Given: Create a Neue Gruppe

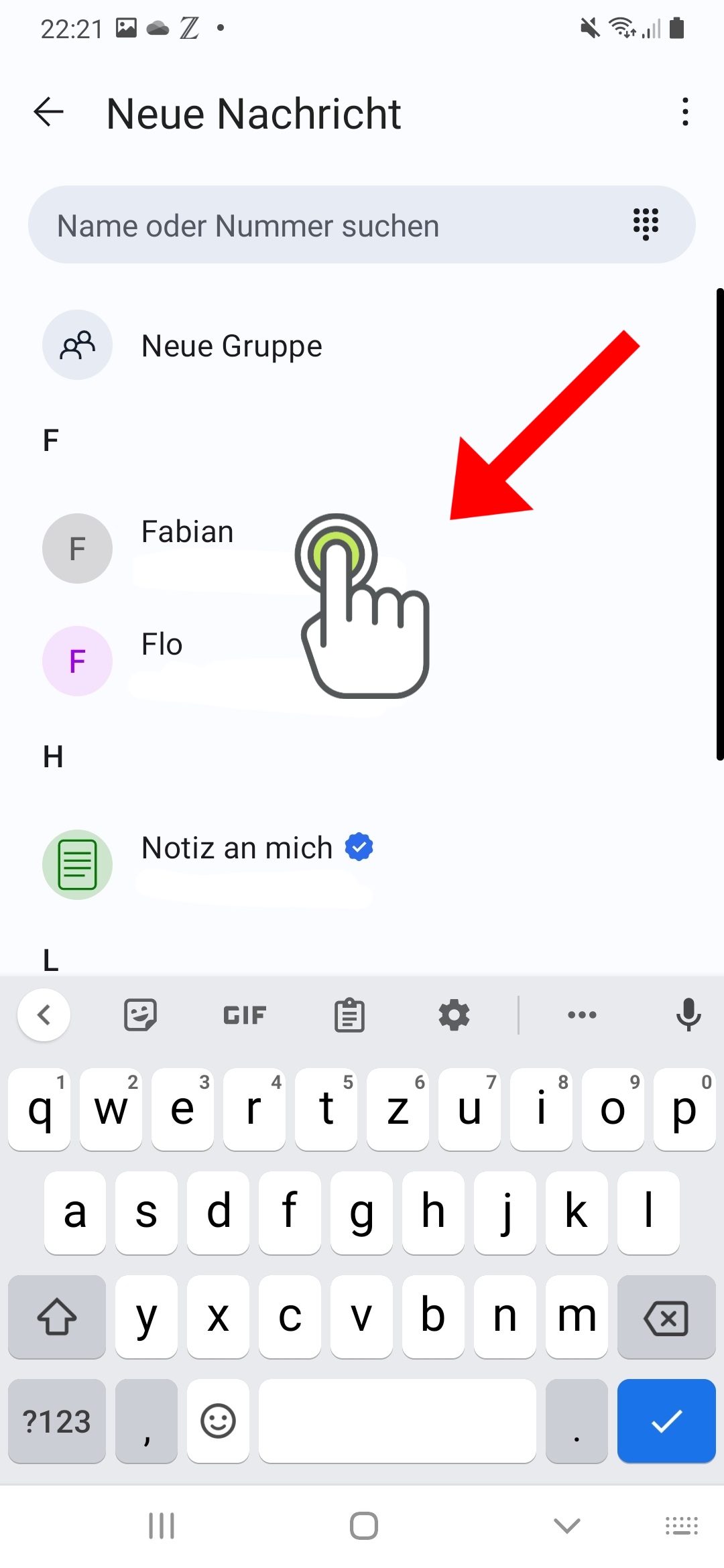Looking at the screenshot, I should (x=362, y=346).
